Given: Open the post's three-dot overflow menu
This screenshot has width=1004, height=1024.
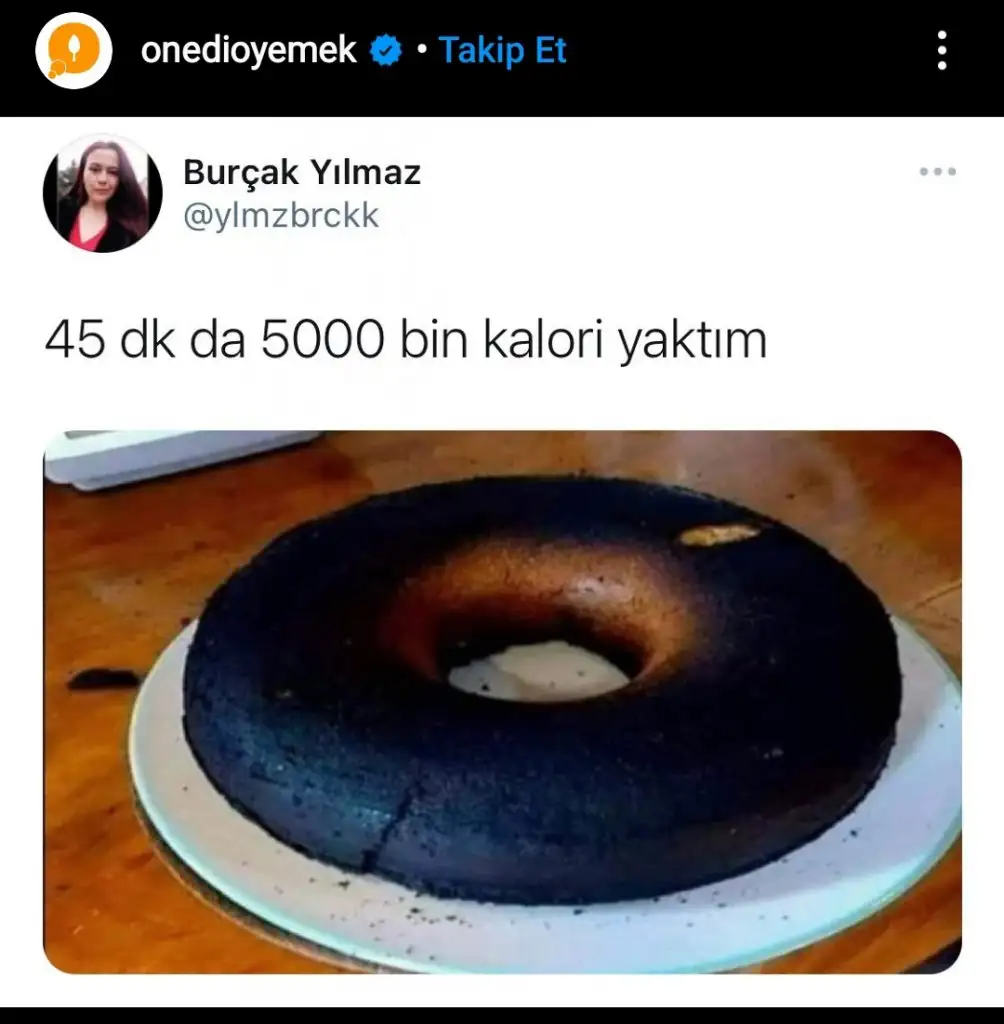Looking at the screenshot, I should coord(941,50).
